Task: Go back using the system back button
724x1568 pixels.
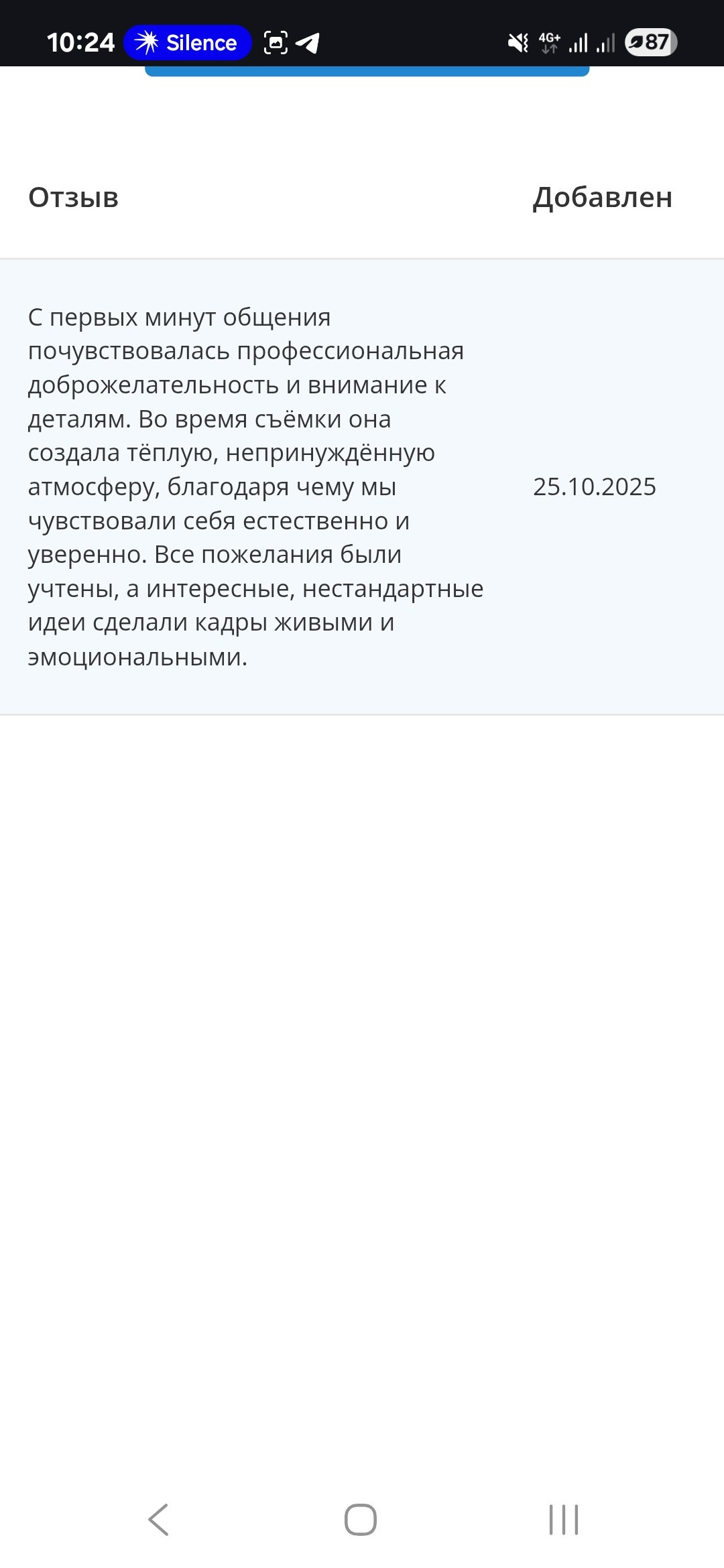Action: [x=159, y=1519]
